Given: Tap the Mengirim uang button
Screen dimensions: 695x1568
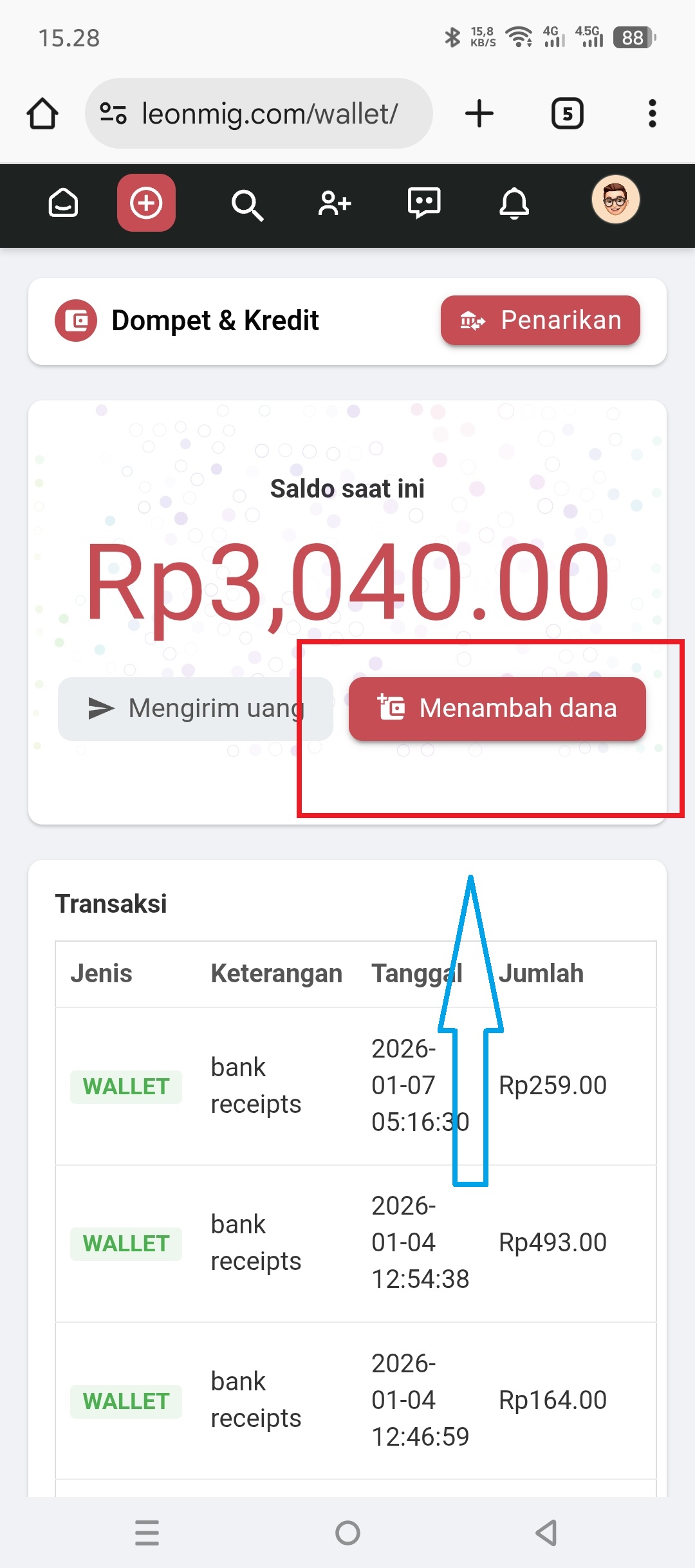Looking at the screenshot, I should coord(195,708).
